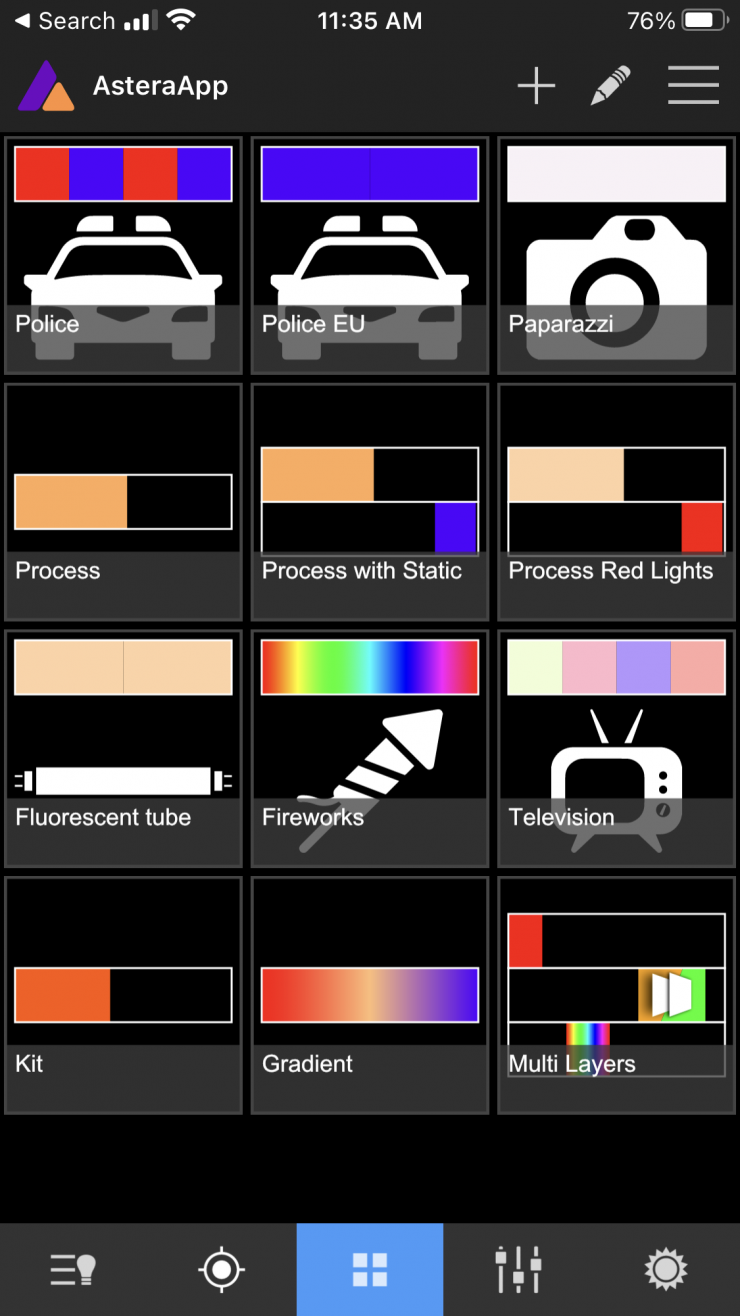Switch to the mixer sliders tab
740x1316 pixels.
click(x=518, y=1270)
